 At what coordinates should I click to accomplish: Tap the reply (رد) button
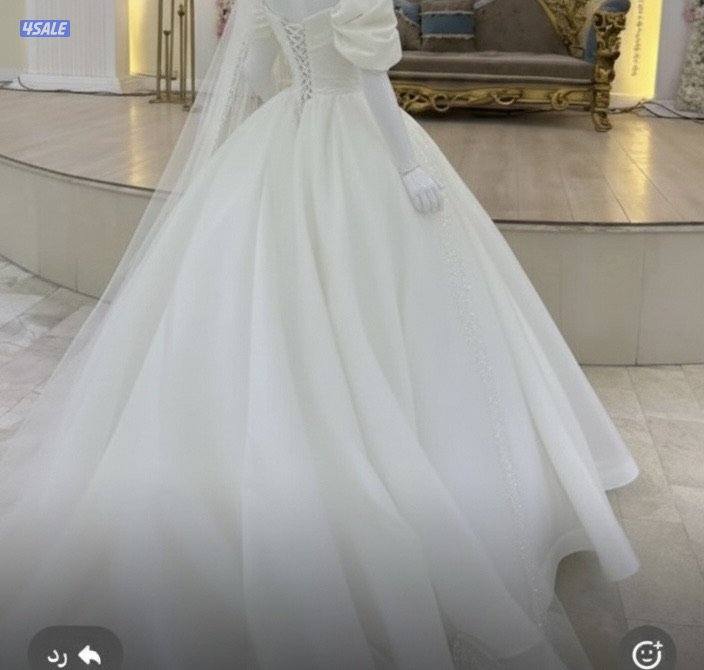[75, 655]
